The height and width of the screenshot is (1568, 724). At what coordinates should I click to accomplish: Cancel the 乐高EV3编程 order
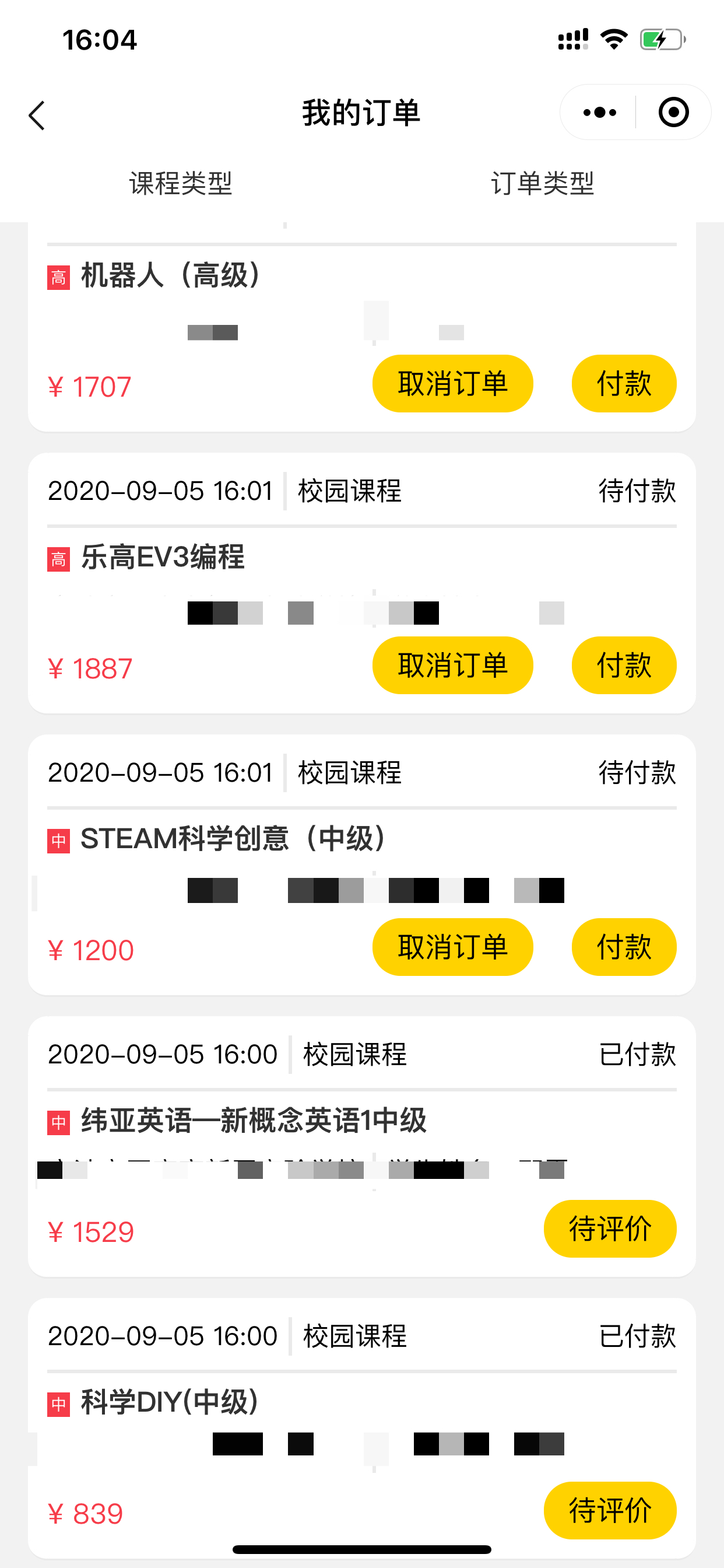click(x=452, y=666)
